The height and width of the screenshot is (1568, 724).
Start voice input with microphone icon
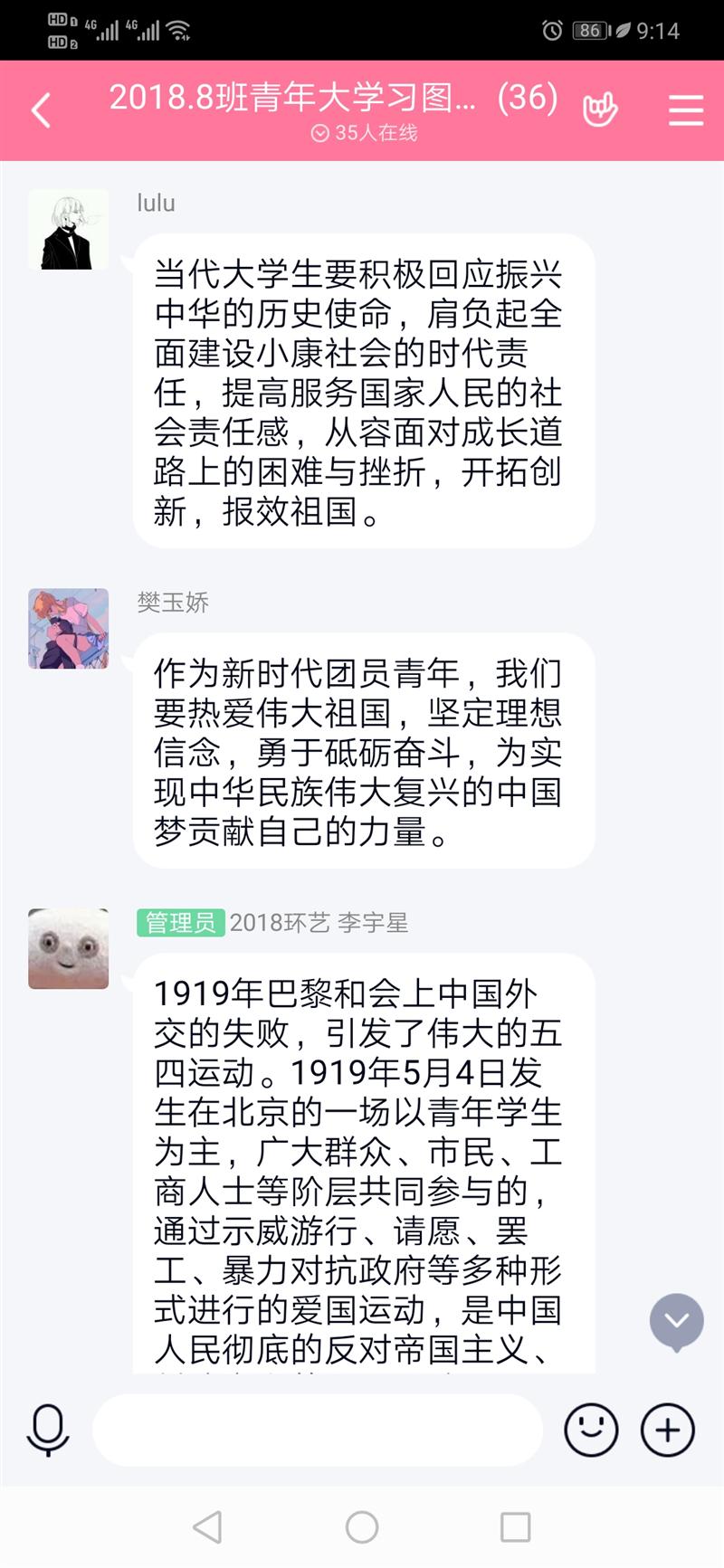coord(48,1430)
